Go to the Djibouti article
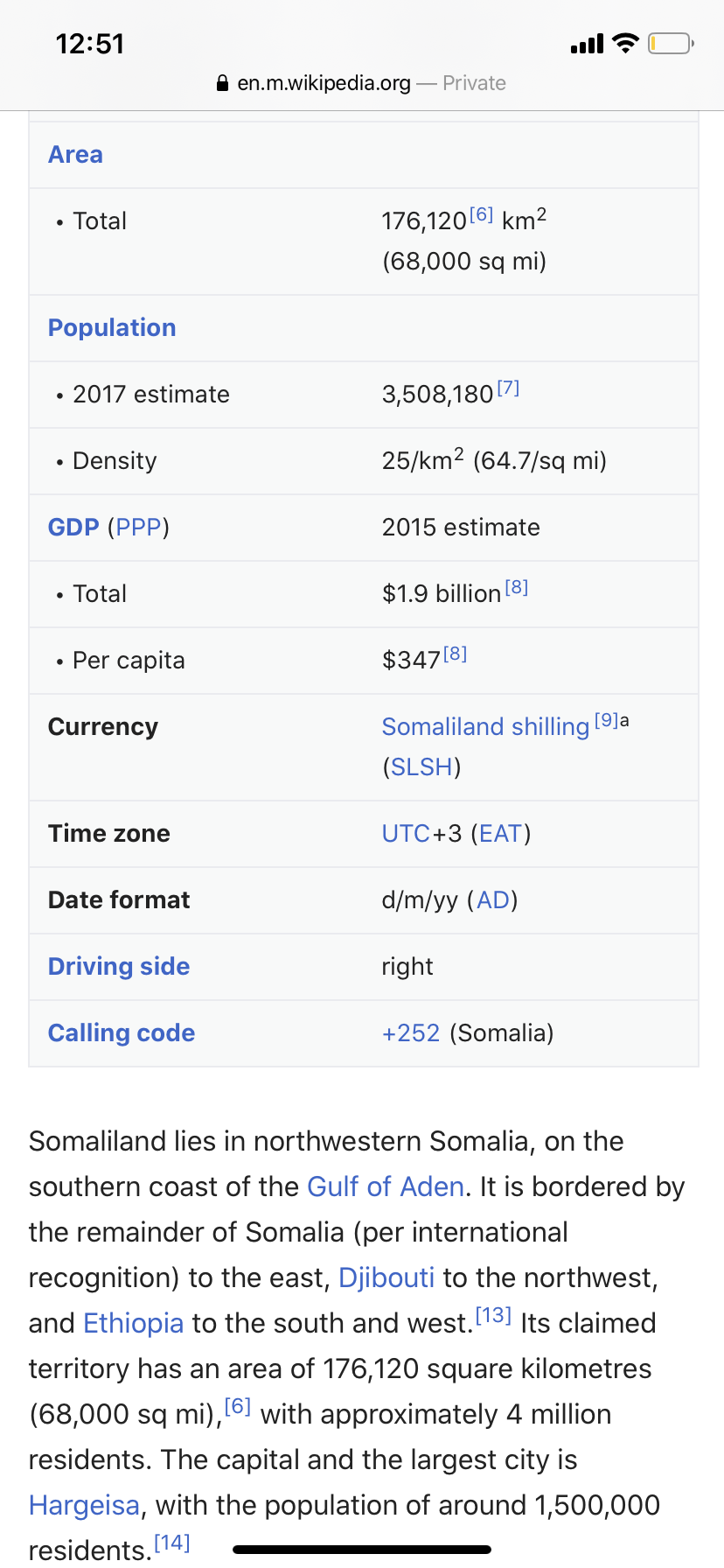The height and width of the screenshot is (1568, 724). (386, 1278)
